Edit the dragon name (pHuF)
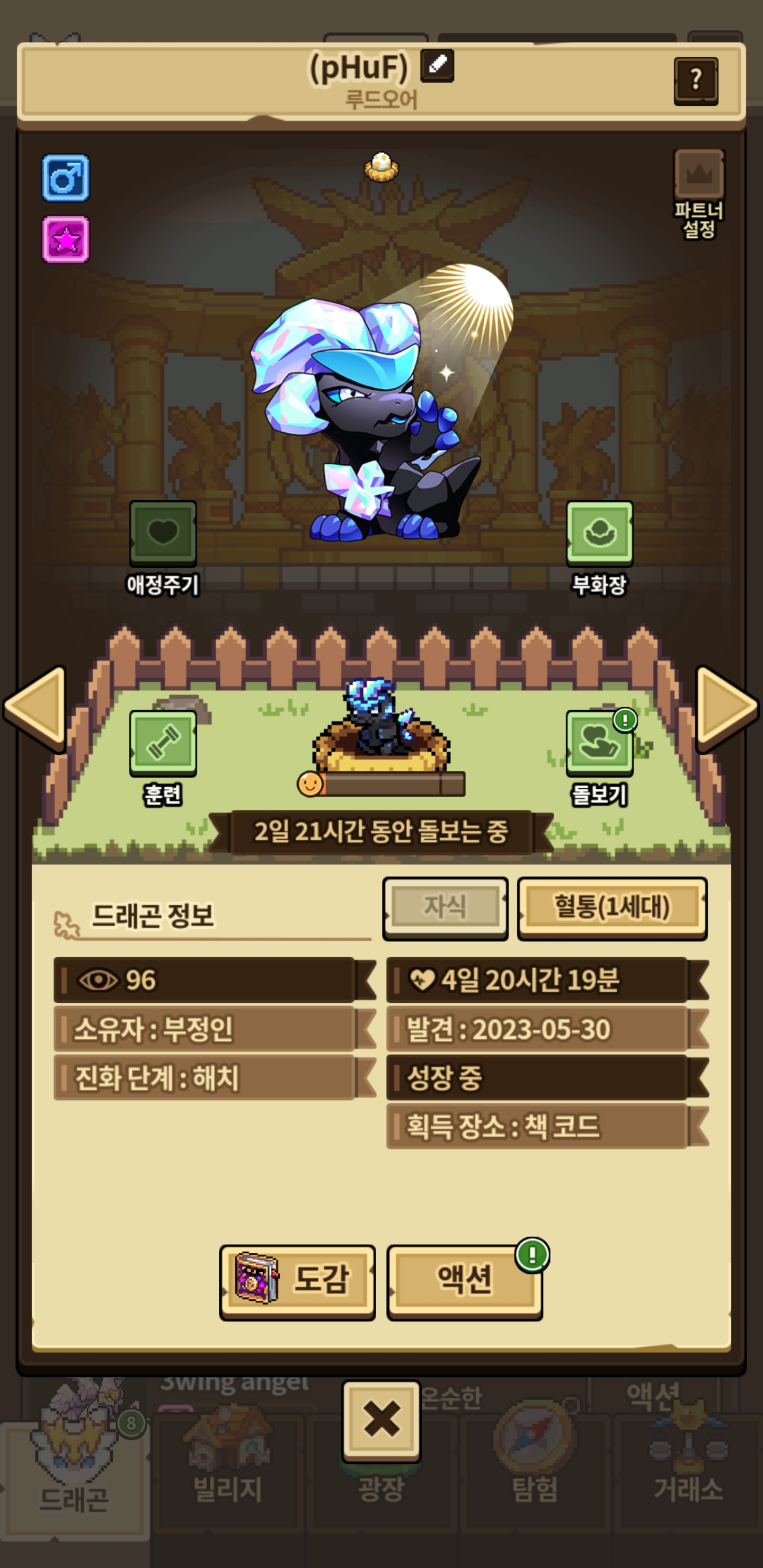The height and width of the screenshot is (1568, 763). [x=437, y=65]
